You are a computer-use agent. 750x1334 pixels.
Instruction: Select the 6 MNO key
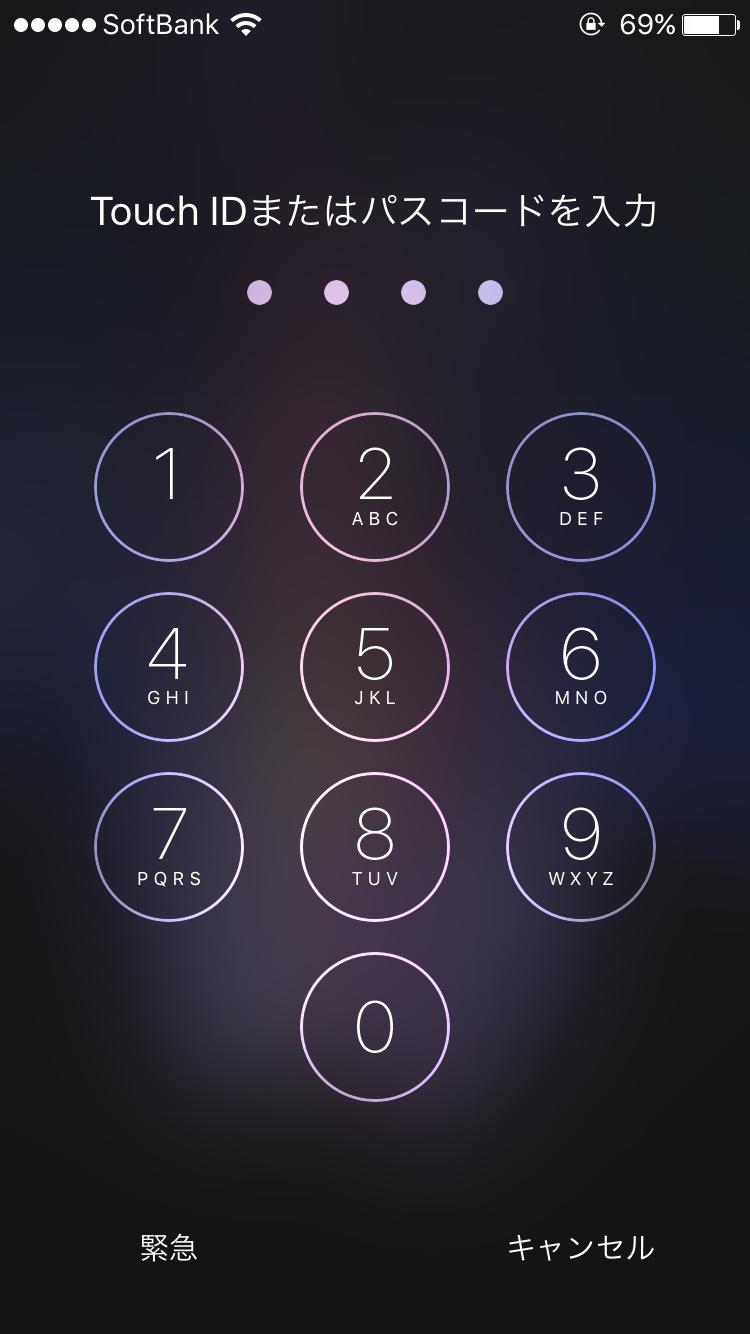[x=581, y=667]
